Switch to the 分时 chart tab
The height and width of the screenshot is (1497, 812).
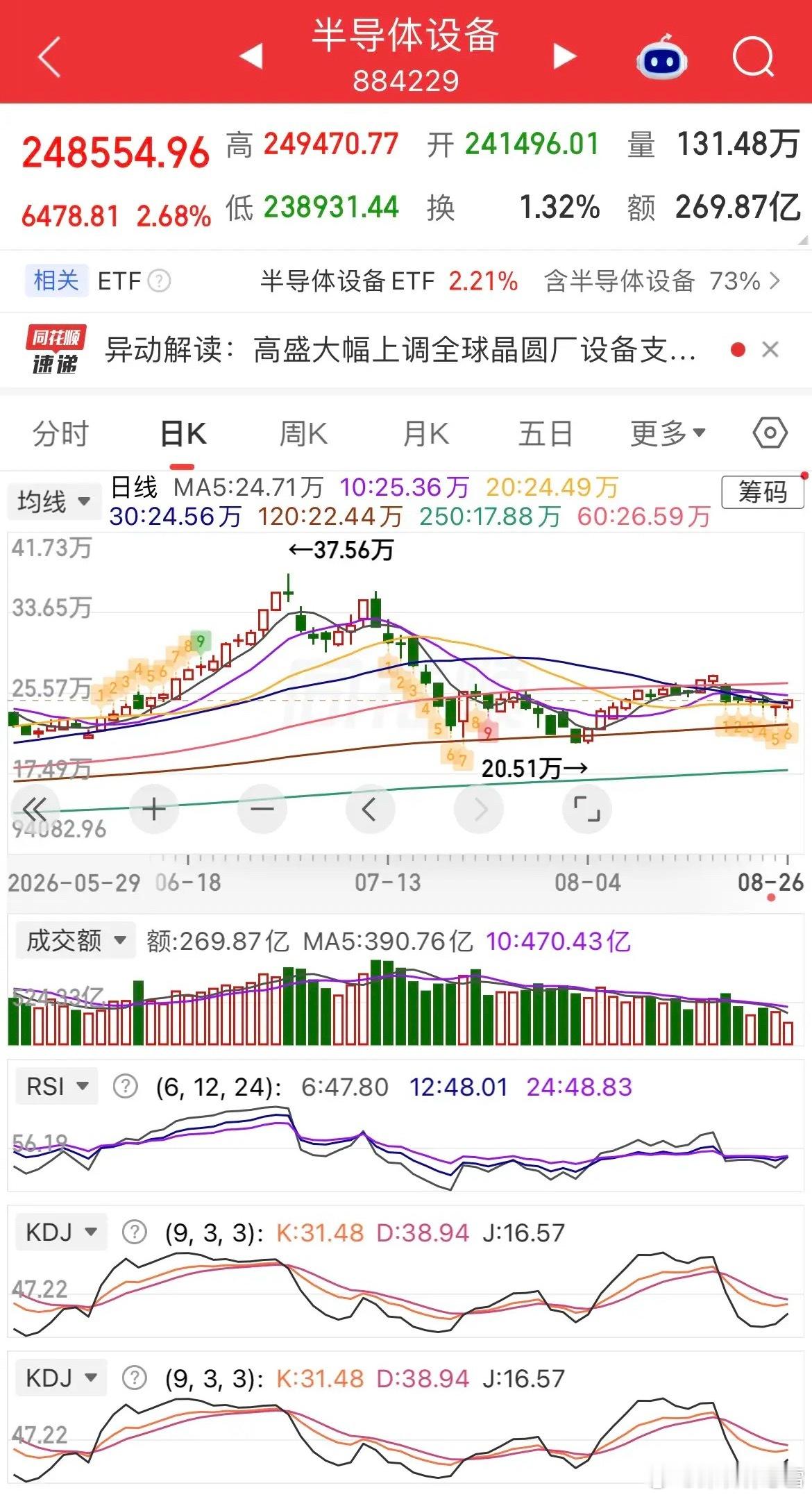pos(60,434)
